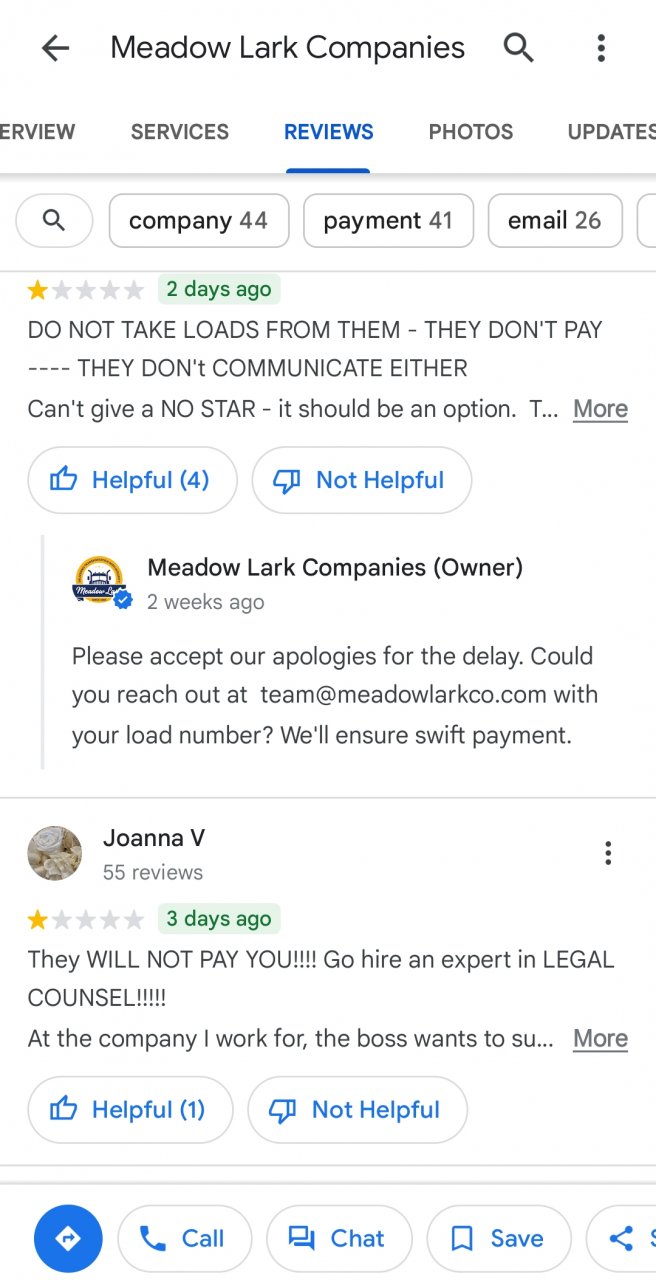This screenshot has width=656, height=1280.
Task: Call Meadow Lark Companies
Action: (x=185, y=1239)
